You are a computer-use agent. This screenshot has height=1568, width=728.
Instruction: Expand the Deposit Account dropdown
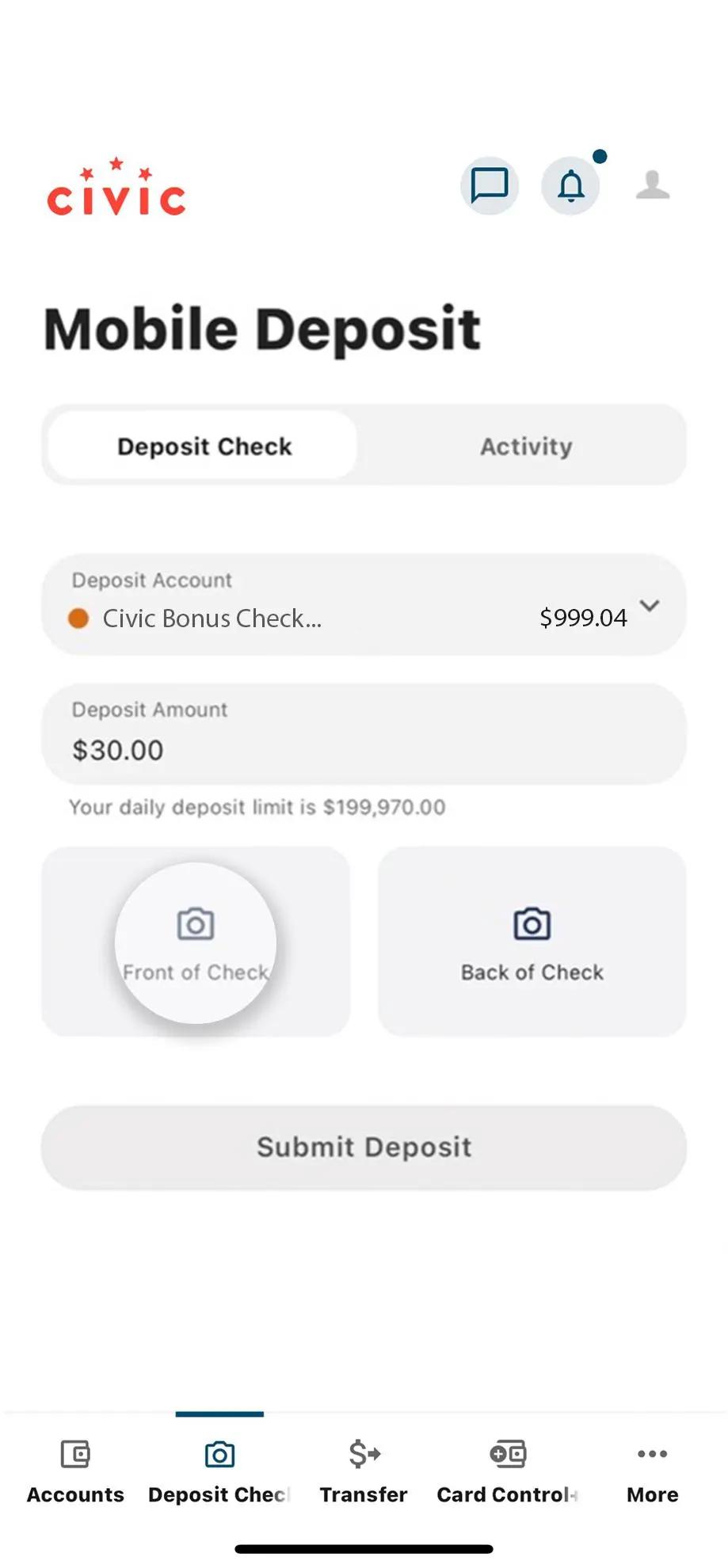(x=650, y=605)
